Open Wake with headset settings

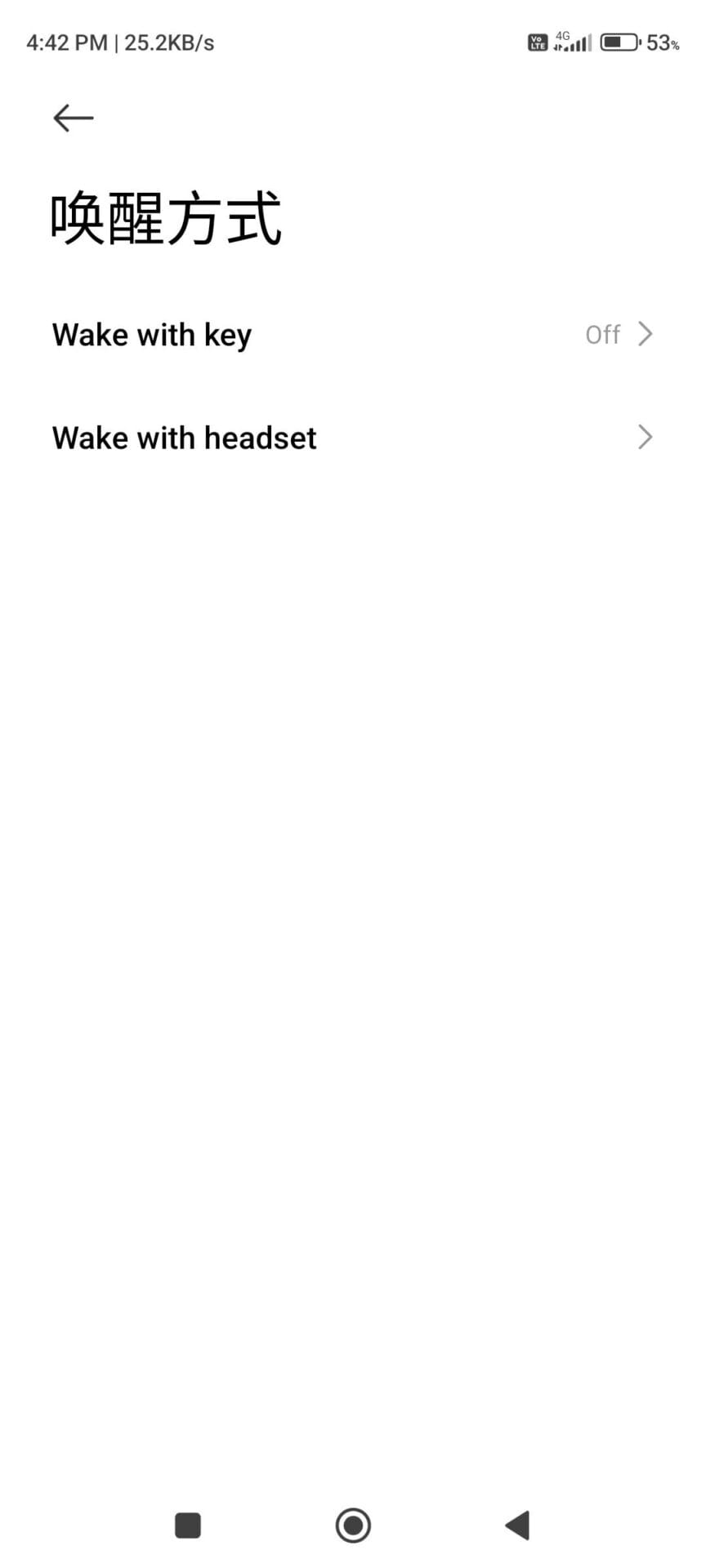(x=351, y=438)
